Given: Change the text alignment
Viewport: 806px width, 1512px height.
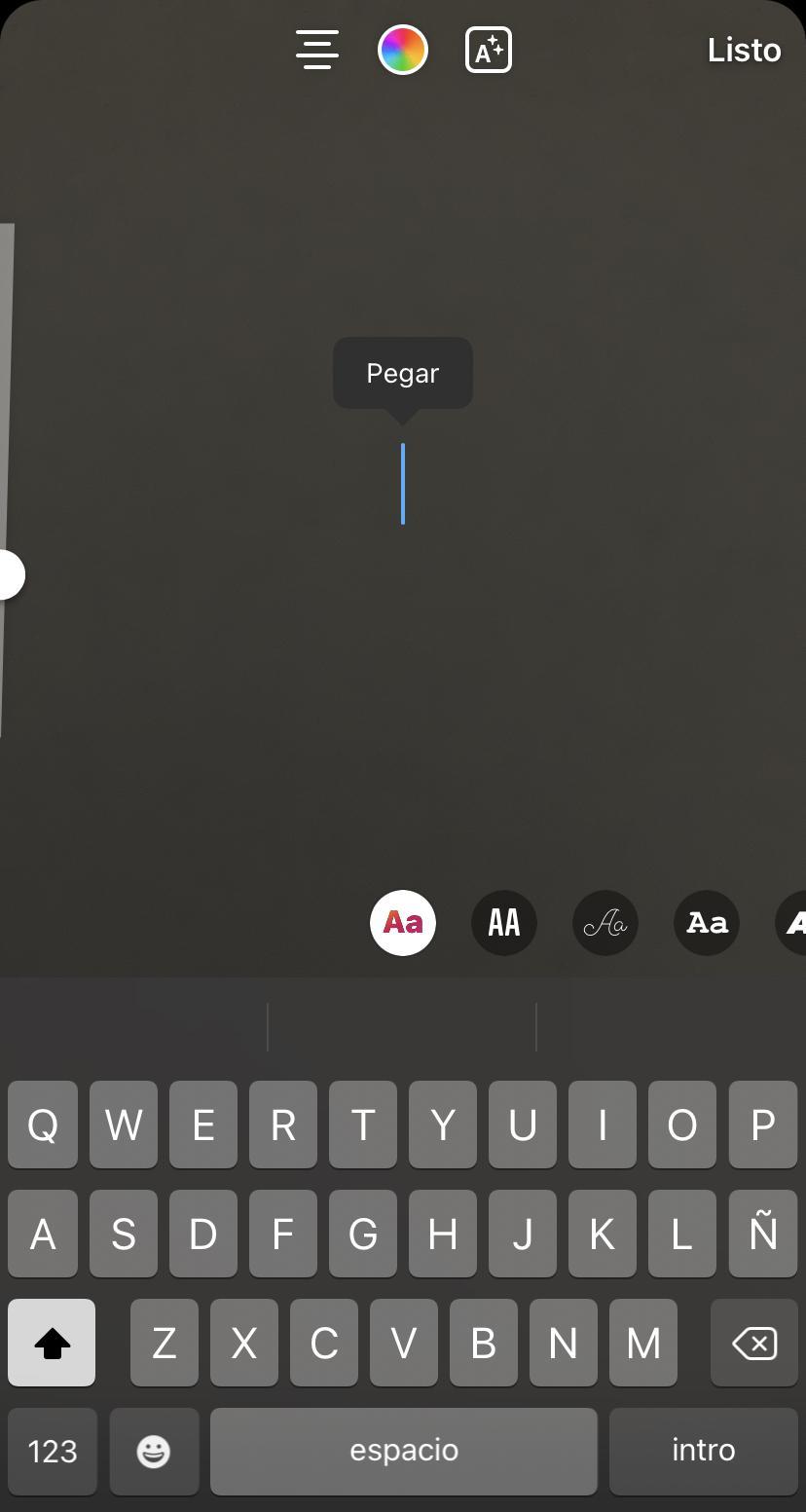Looking at the screenshot, I should point(317,50).
